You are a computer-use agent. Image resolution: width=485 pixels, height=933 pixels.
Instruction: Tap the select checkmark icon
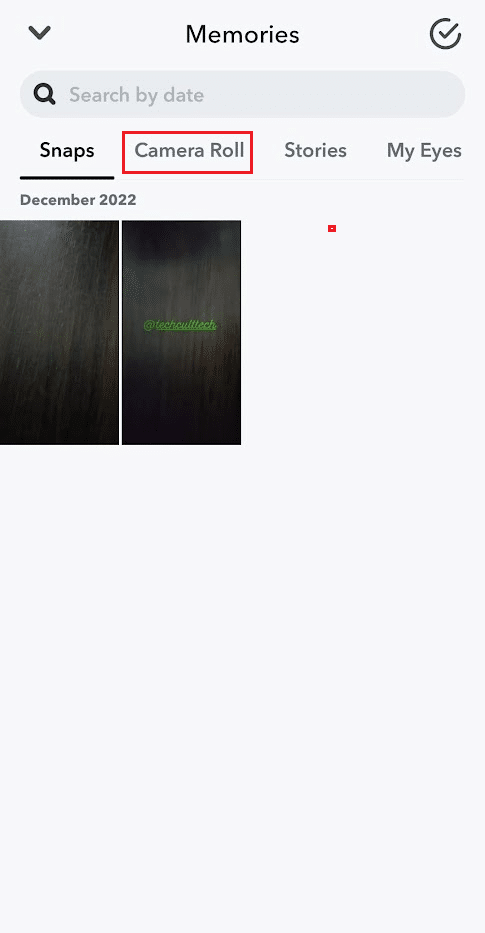point(445,34)
